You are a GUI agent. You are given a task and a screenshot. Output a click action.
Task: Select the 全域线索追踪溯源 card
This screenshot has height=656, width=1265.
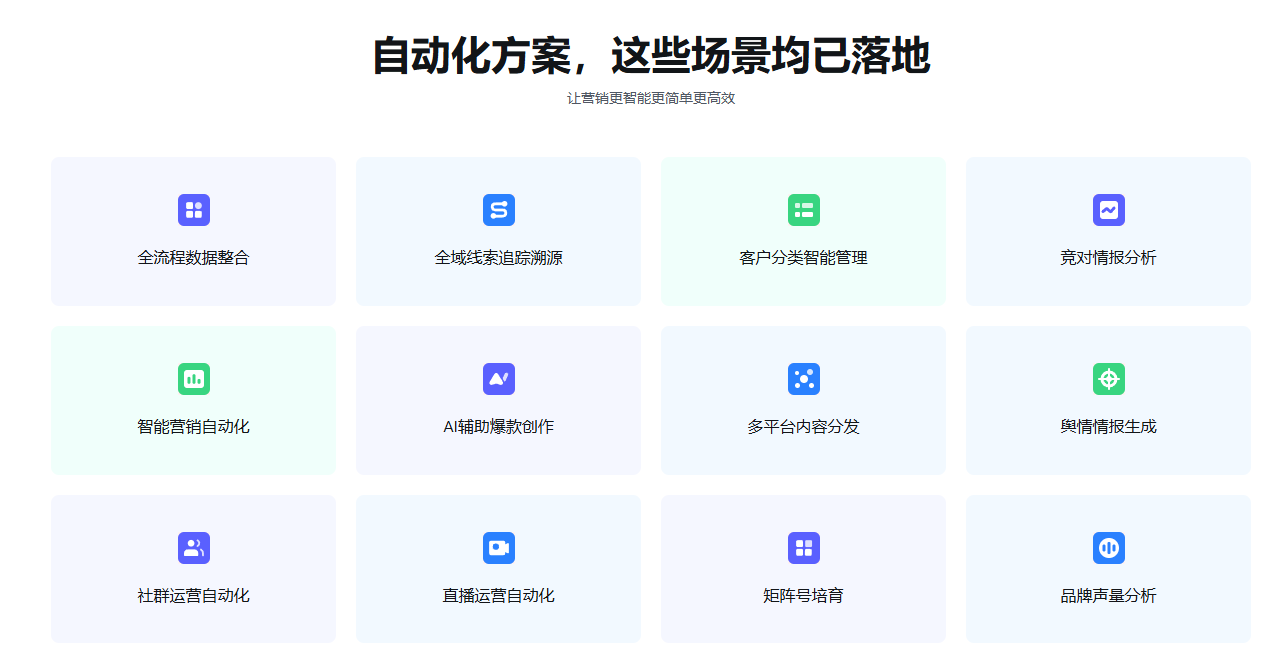[x=498, y=231]
